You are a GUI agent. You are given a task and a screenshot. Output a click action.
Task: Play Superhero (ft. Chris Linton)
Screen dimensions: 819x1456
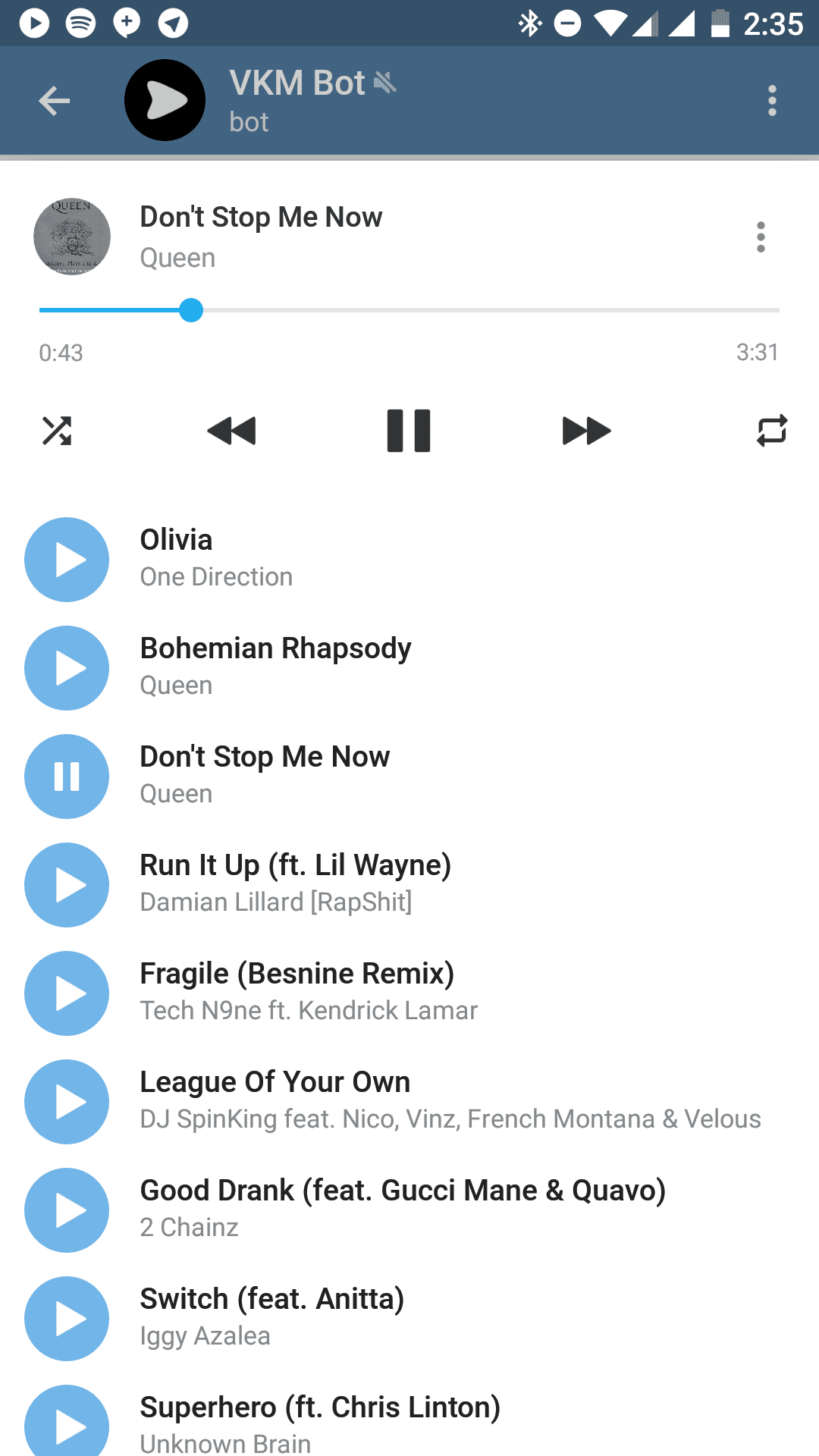pos(67,1424)
